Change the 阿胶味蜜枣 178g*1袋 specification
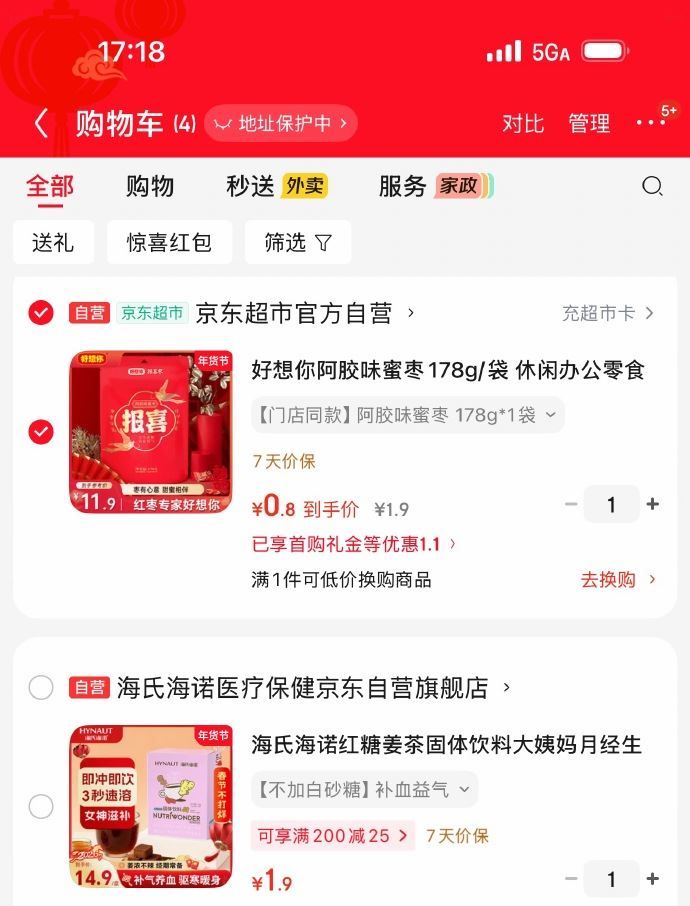Viewport: 690px width, 906px height. [x=407, y=415]
